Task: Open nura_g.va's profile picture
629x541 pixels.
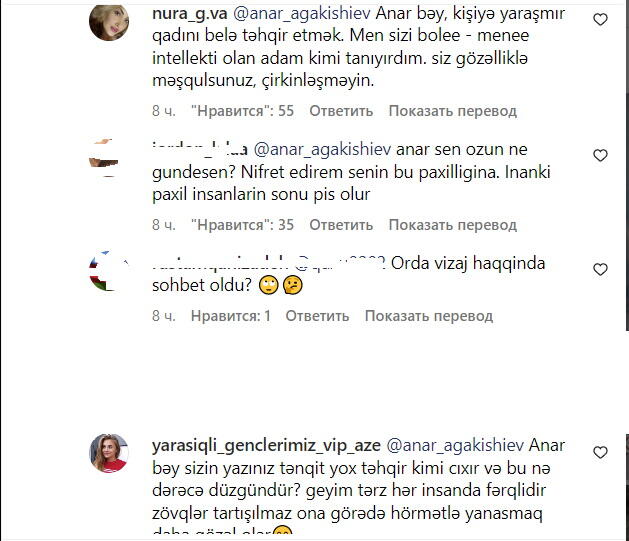Action: [110, 22]
